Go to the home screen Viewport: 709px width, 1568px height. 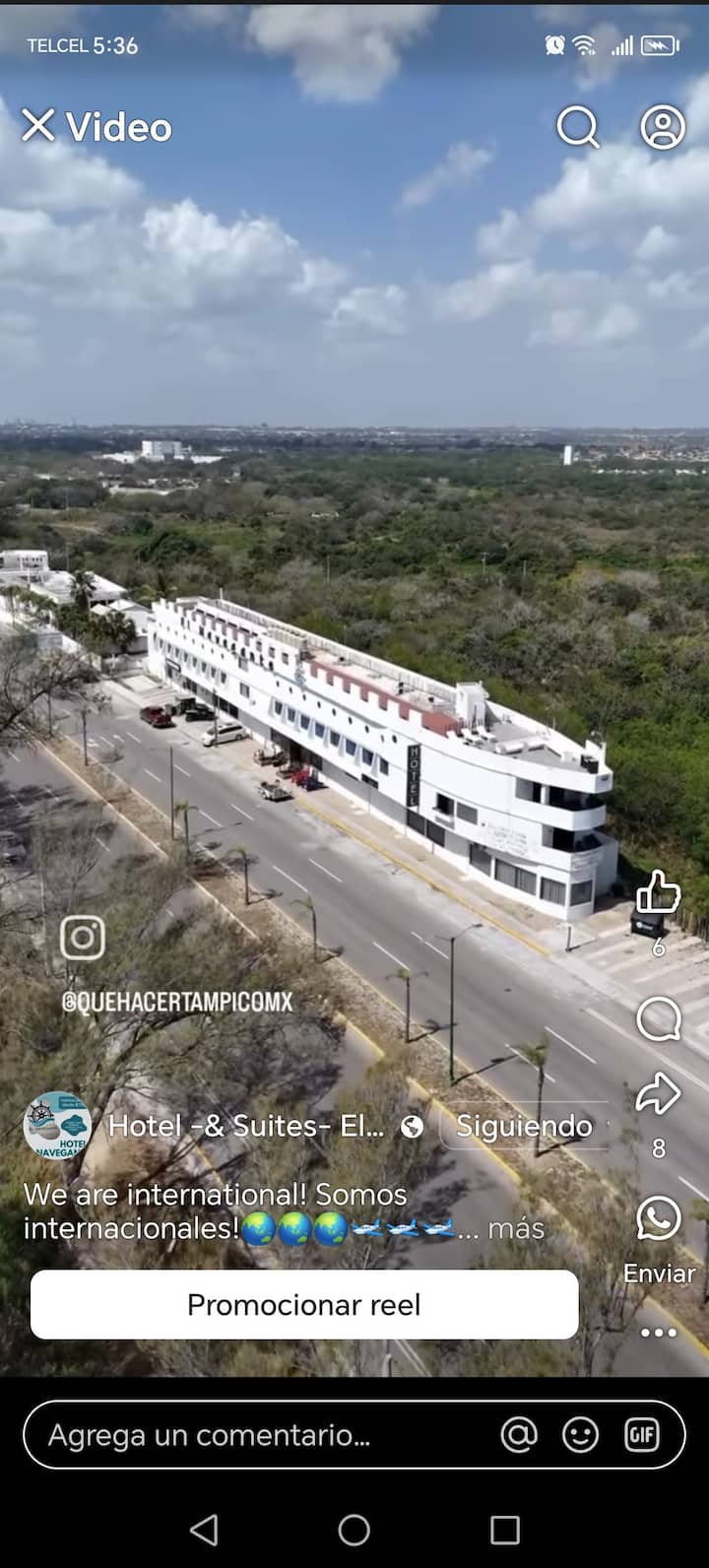click(x=354, y=1530)
